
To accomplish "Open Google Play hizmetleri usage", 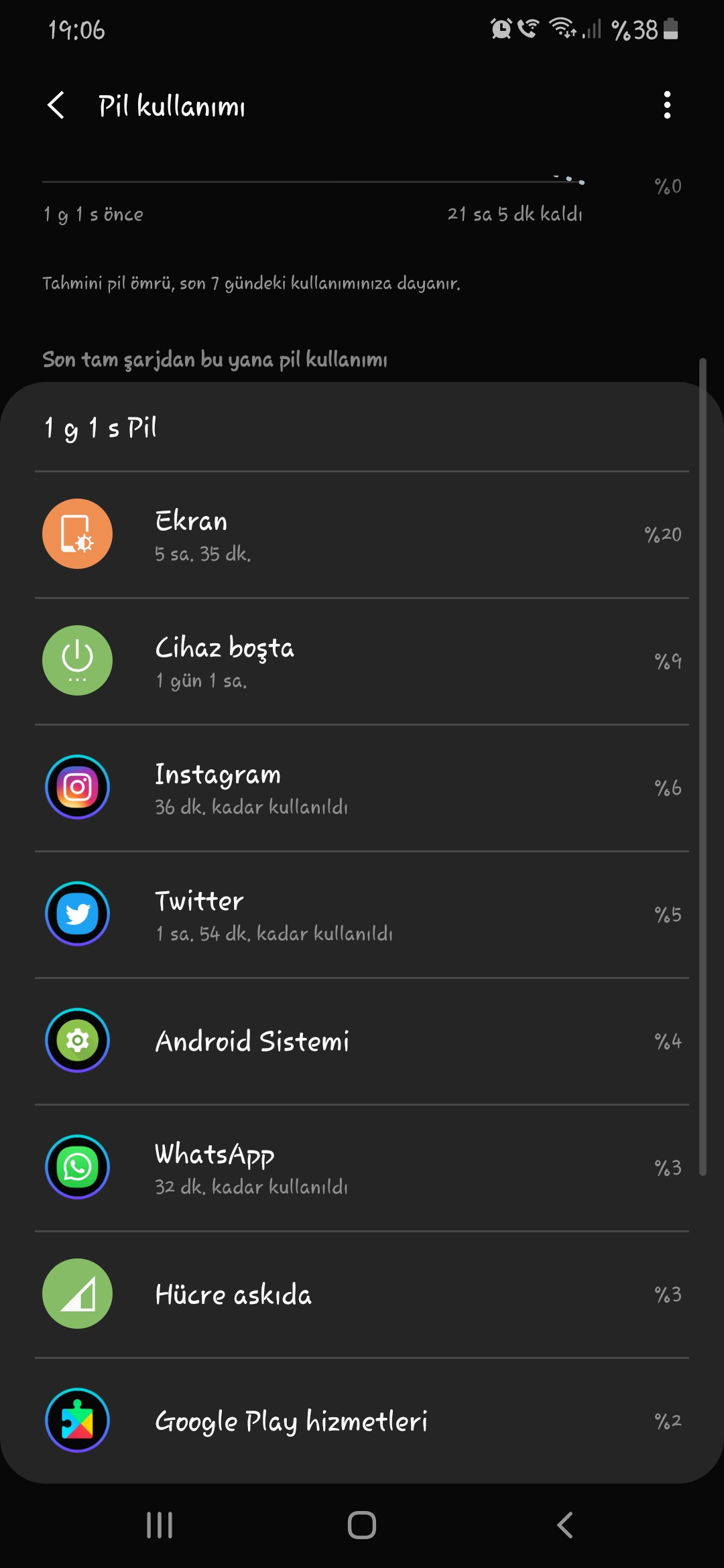I will point(362,1421).
